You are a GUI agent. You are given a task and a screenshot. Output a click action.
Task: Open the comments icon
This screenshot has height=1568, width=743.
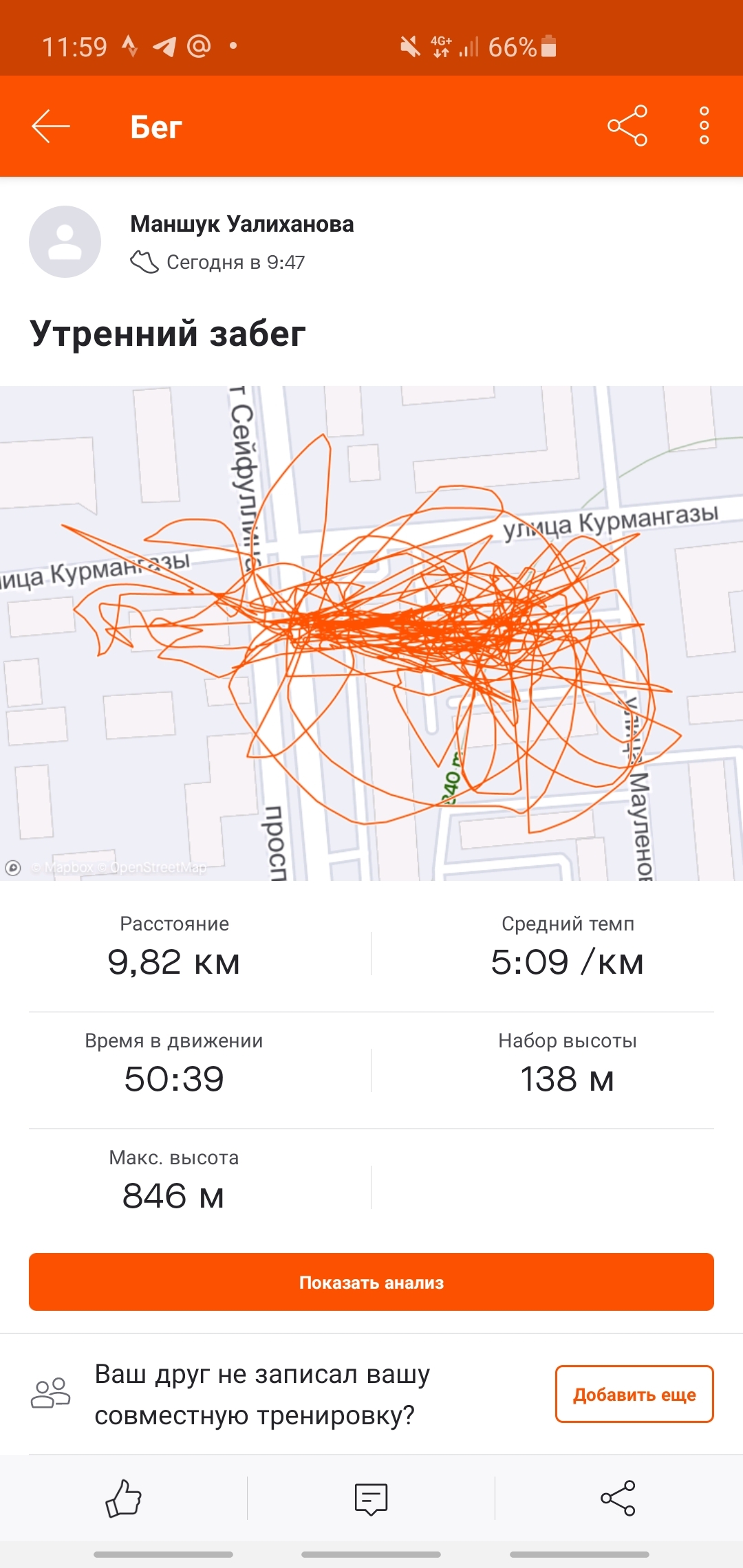pyautogui.click(x=371, y=1499)
